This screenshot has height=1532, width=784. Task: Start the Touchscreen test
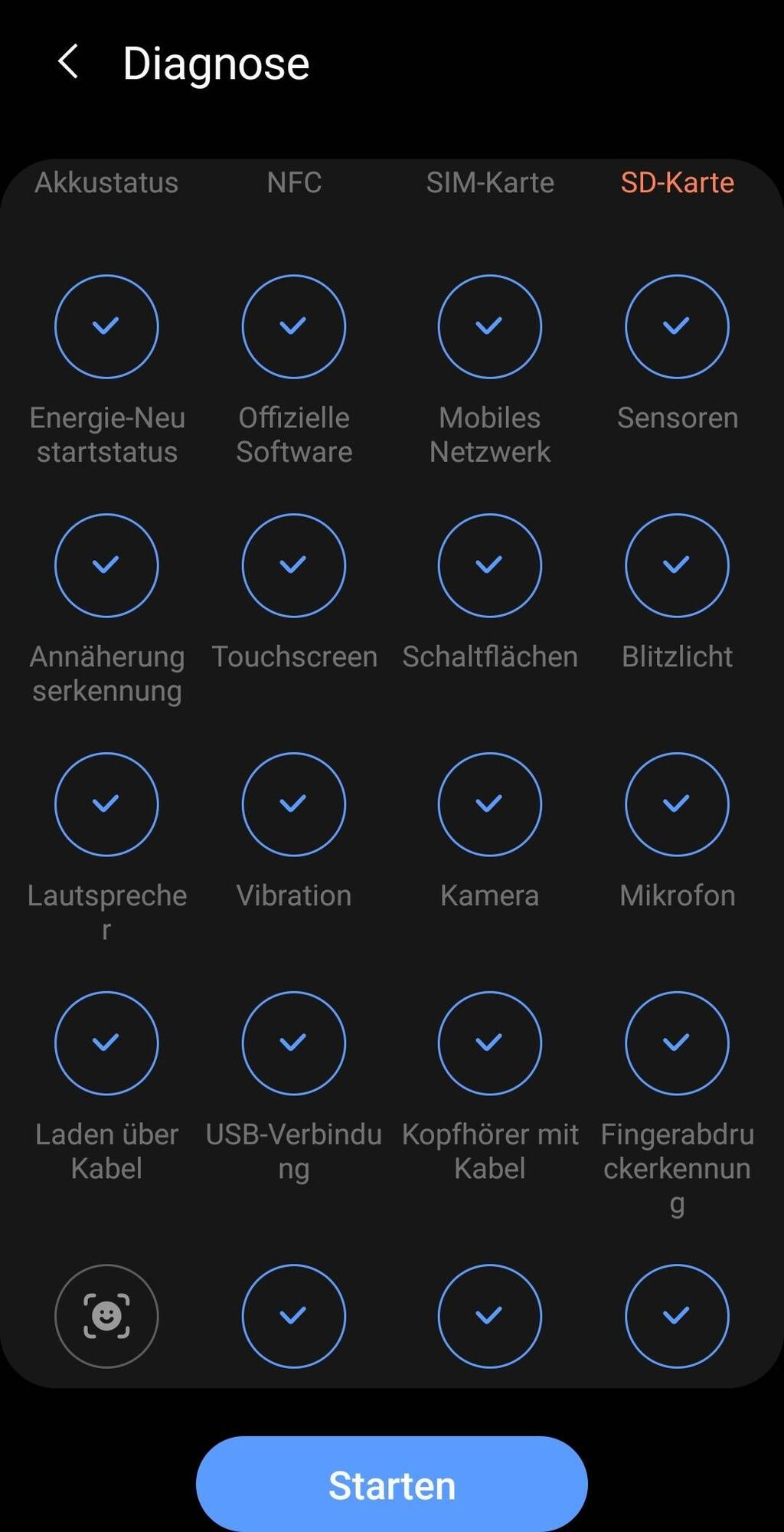(x=294, y=566)
